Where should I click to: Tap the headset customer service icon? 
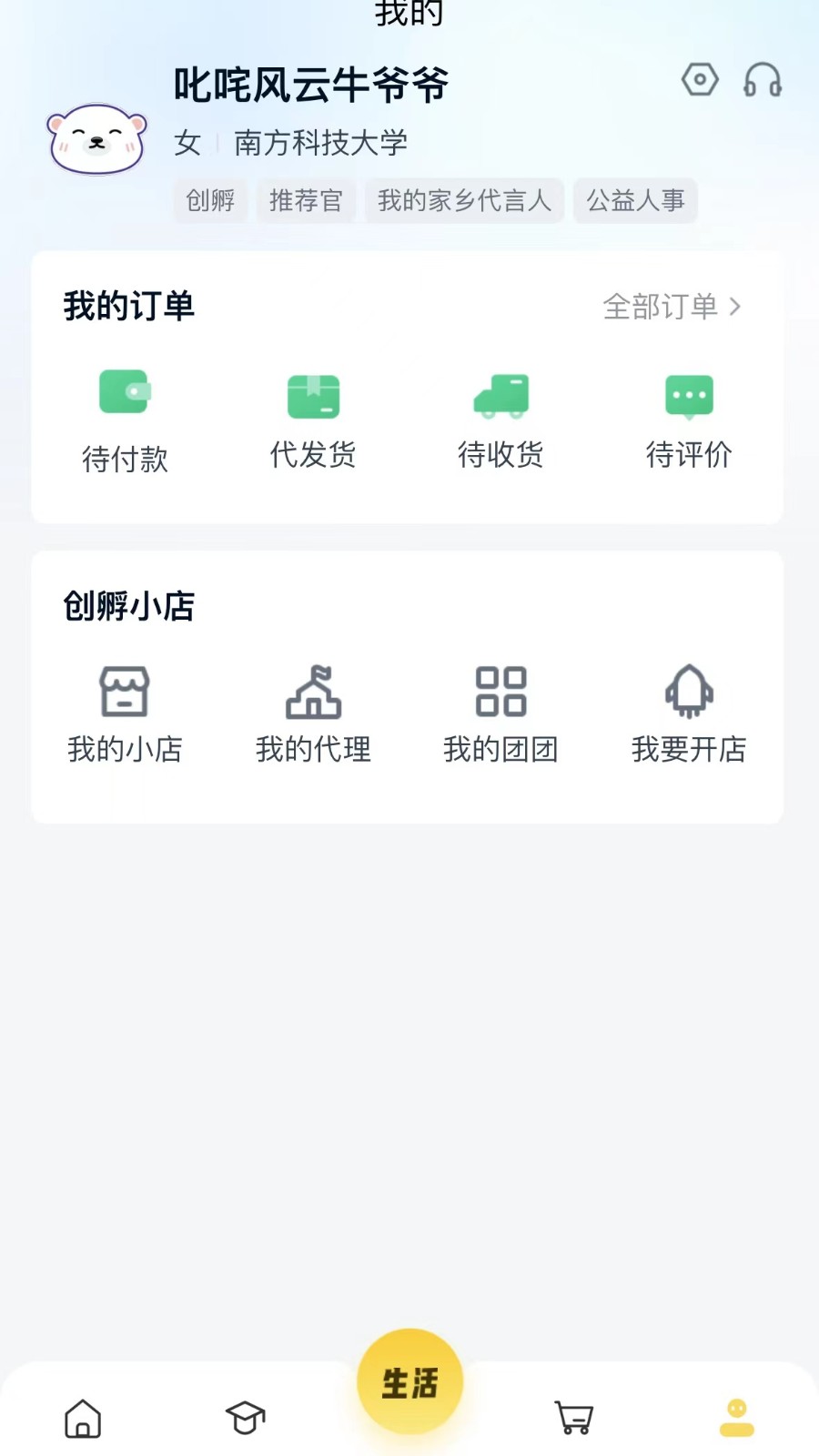[x=762, y=81]
